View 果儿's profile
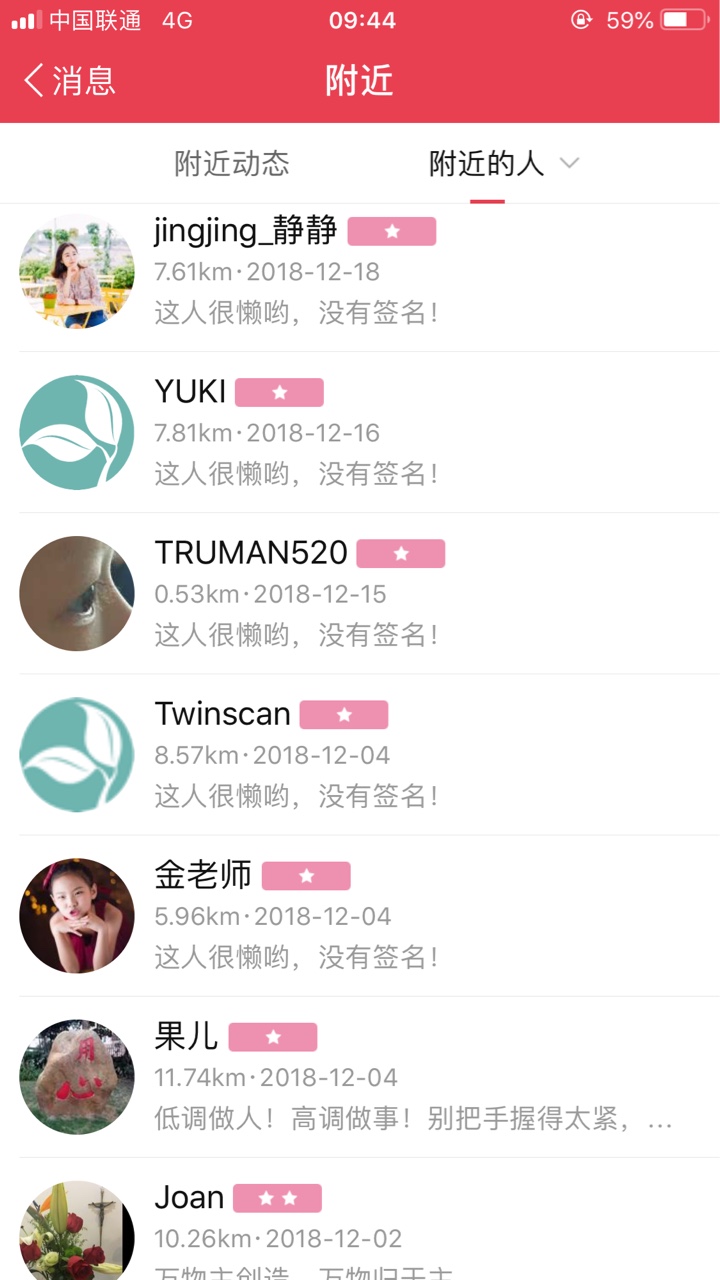This screenshot has height=1280, width=720. (360, 1077)
